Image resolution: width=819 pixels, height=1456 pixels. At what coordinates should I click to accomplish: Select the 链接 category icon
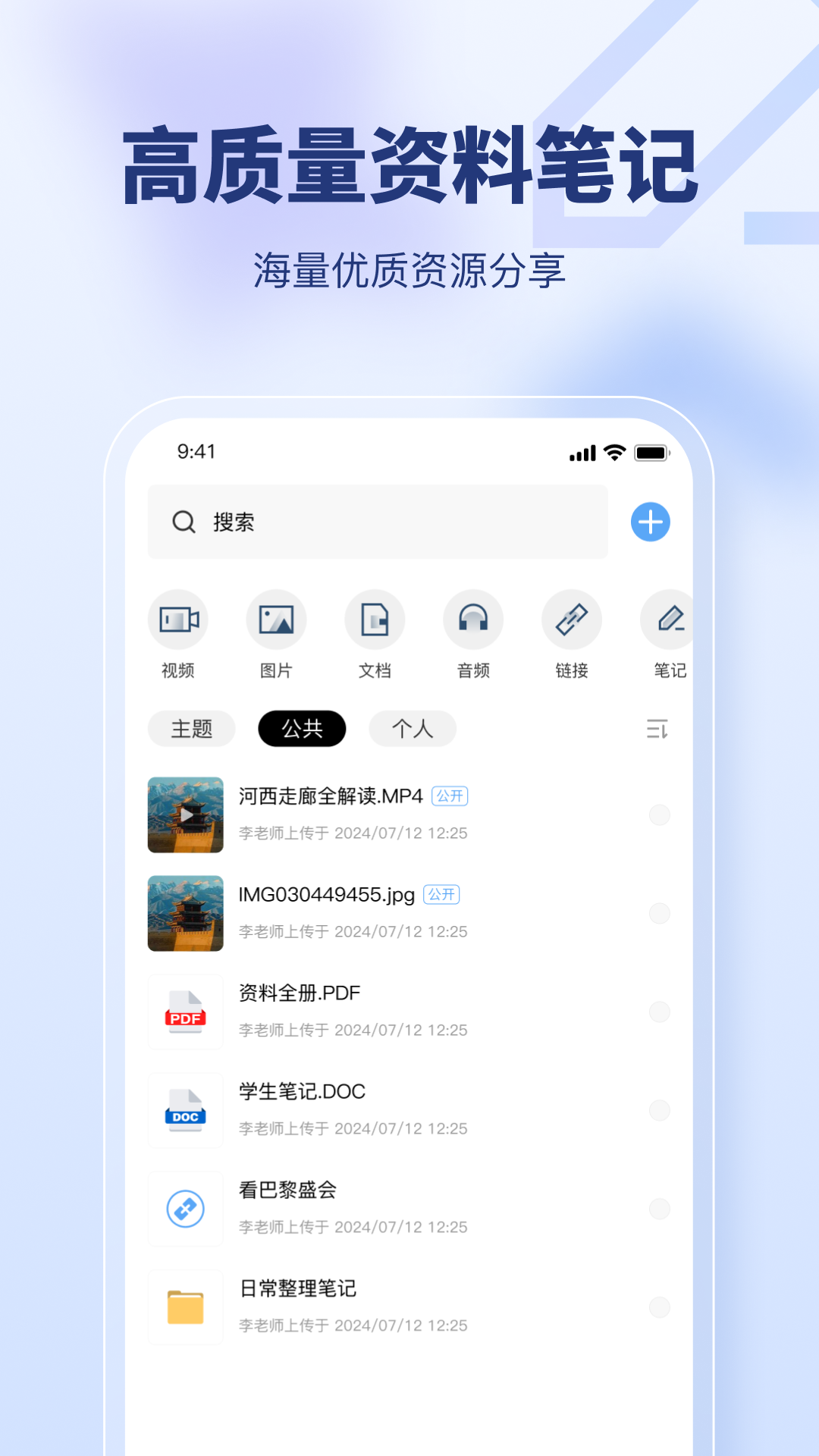coord(571,620)
